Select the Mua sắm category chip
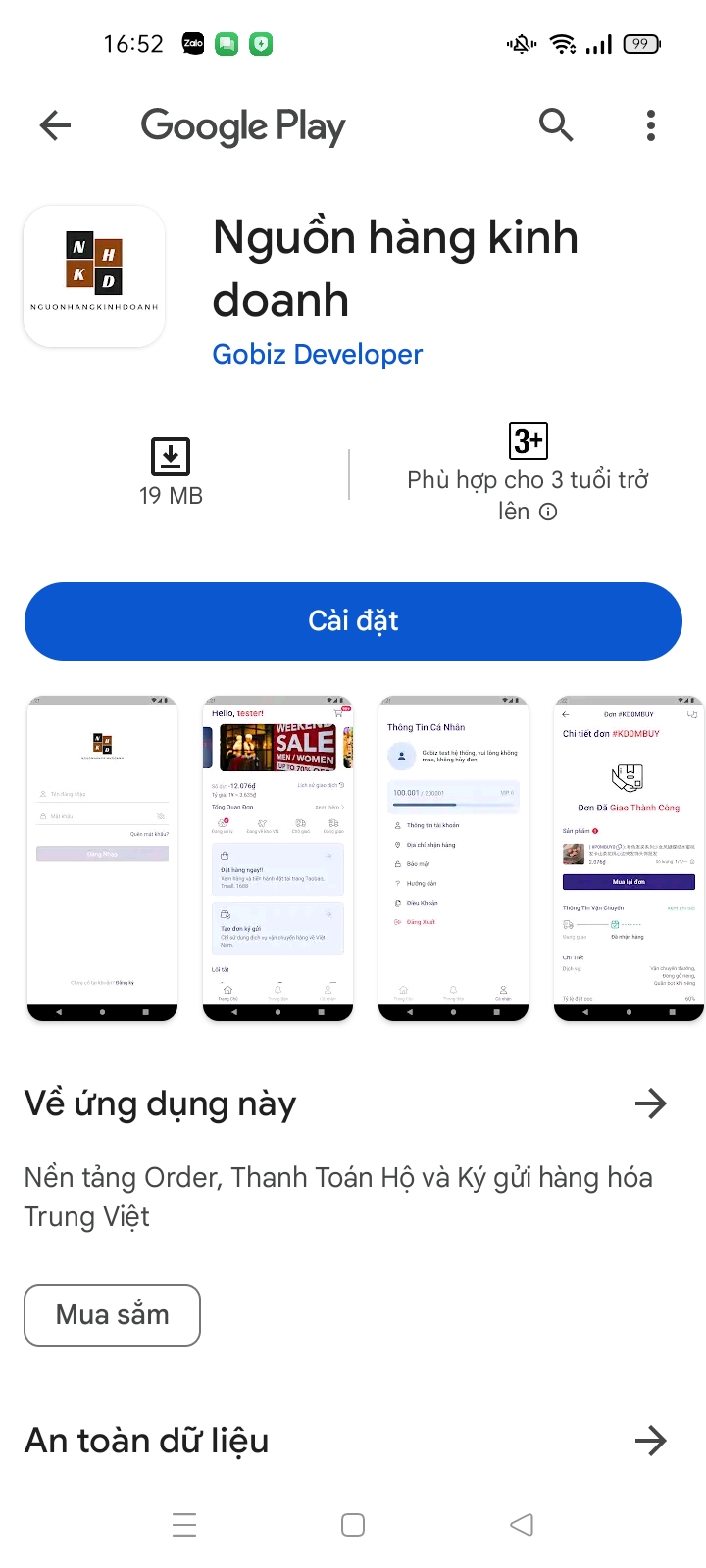The image size is (706, 1568). click(113, 1315)
